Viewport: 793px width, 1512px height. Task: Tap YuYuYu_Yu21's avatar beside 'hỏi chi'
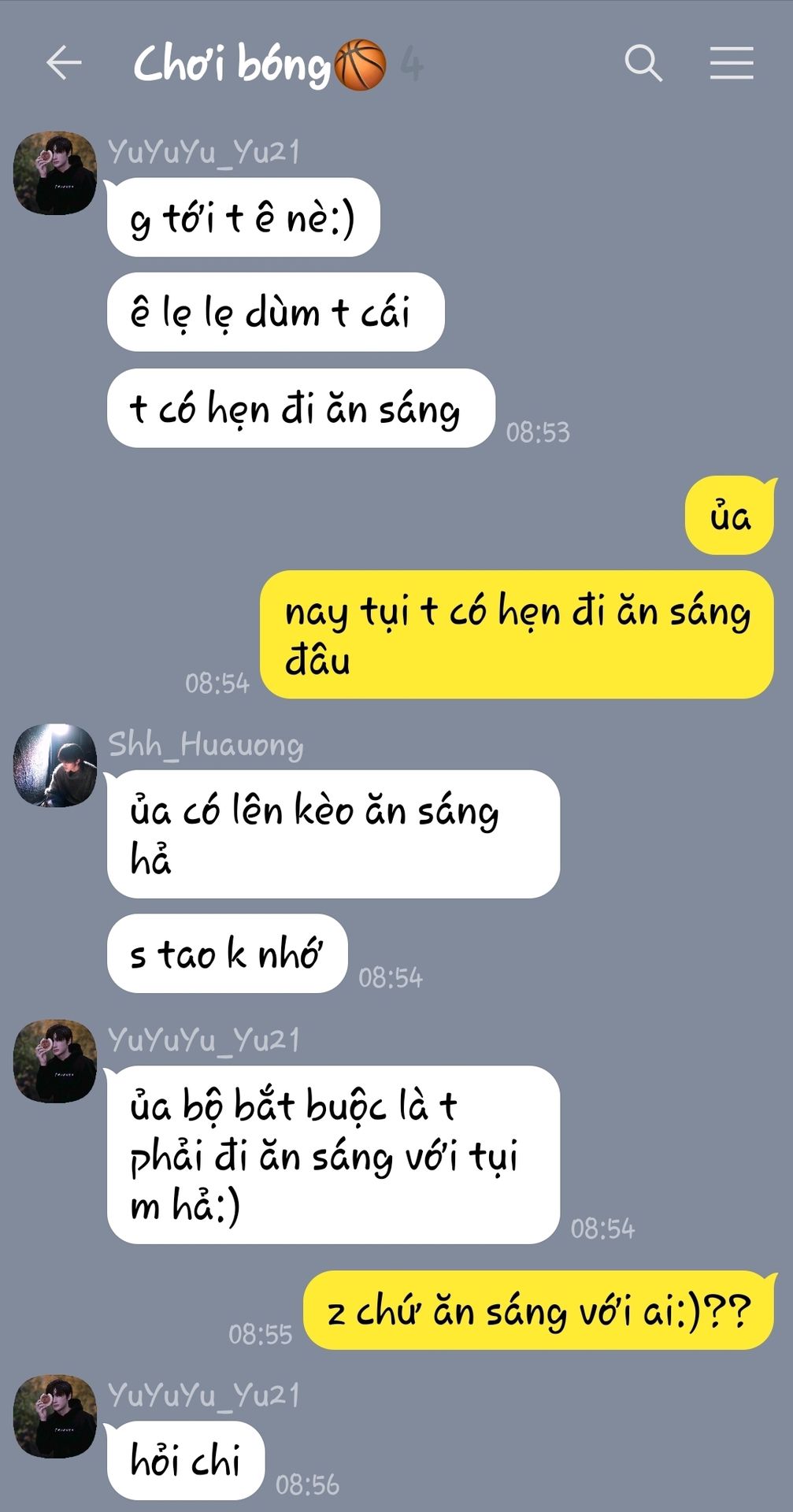[55, 1417]
